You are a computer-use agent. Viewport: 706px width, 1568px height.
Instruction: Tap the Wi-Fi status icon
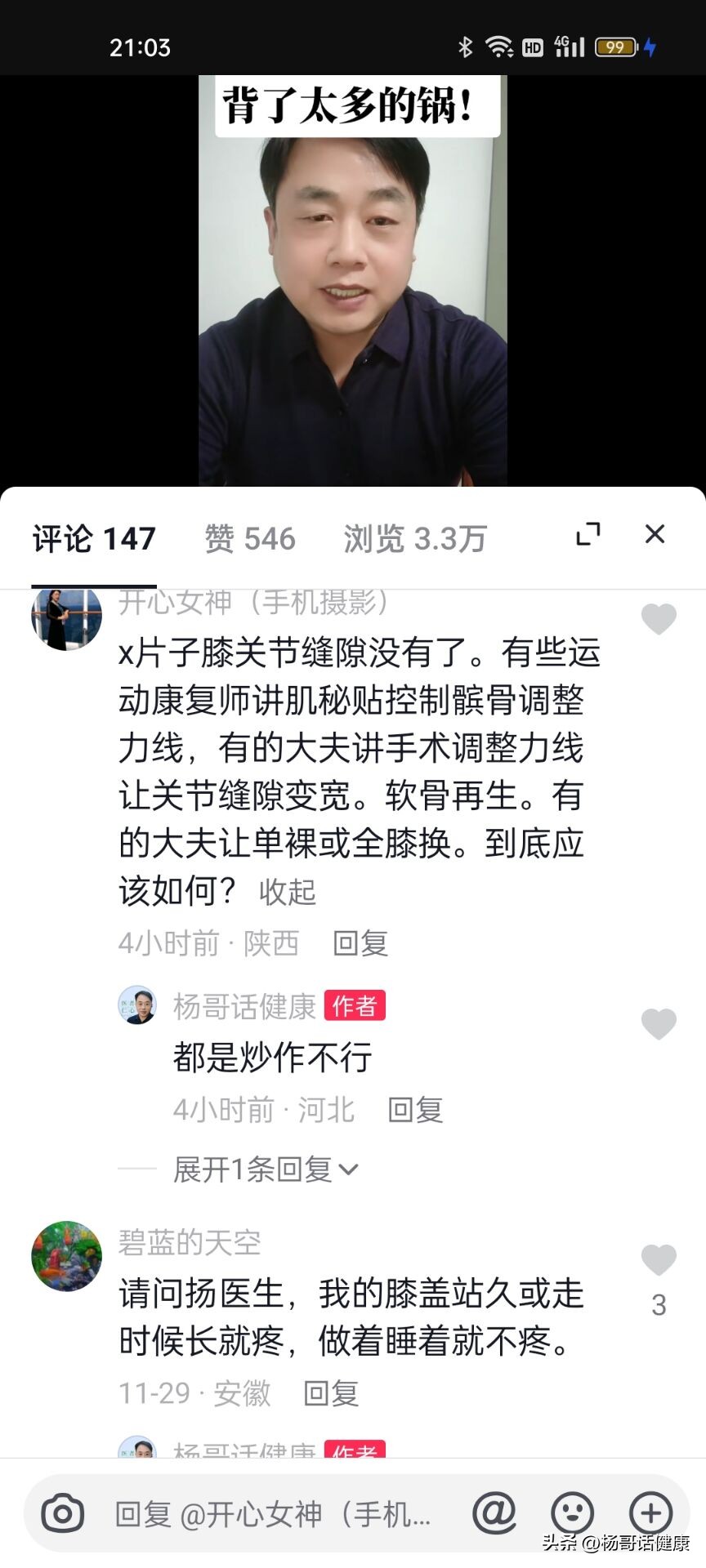(500, 47)
